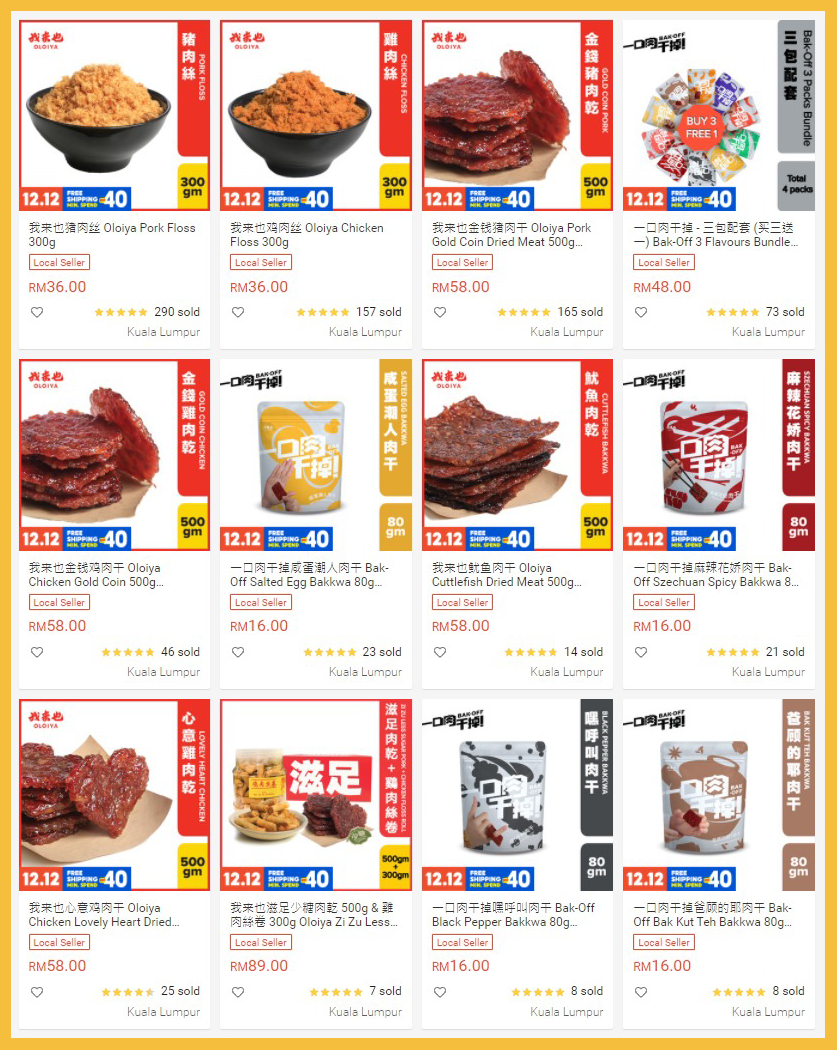This screenshot has height=1050, width=837.
Task: Open the Oloiya Pork Floss 300g product
Action: click(114, 116)
